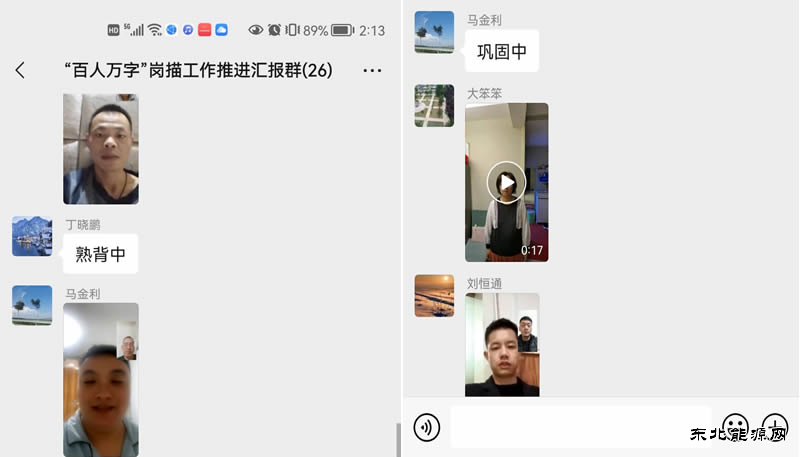Open 刘恒通's profile avatar
800x457 pixels.
pos(434,296)
